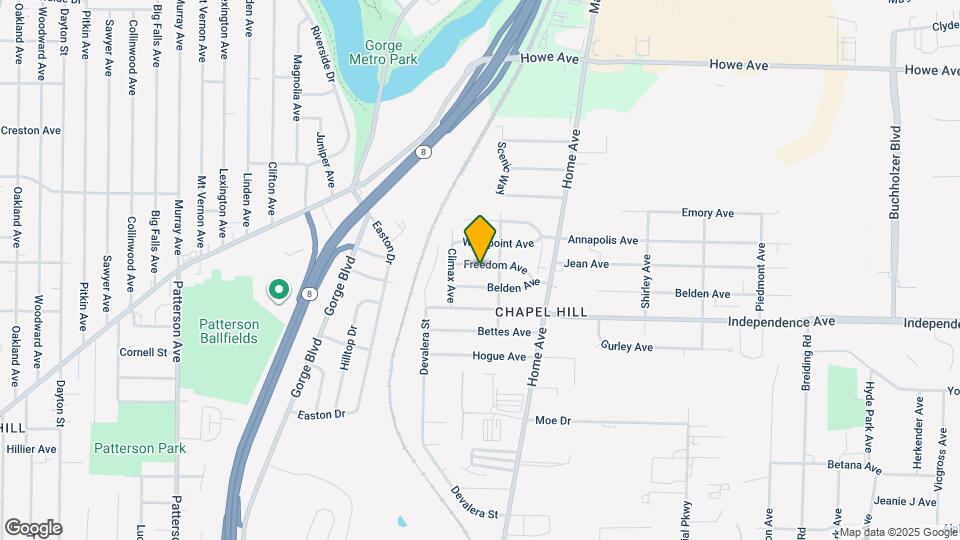The image size is (960, 540).
Task: Tap the orange location marker near Freedom Ave
Action: click(481, 238)
